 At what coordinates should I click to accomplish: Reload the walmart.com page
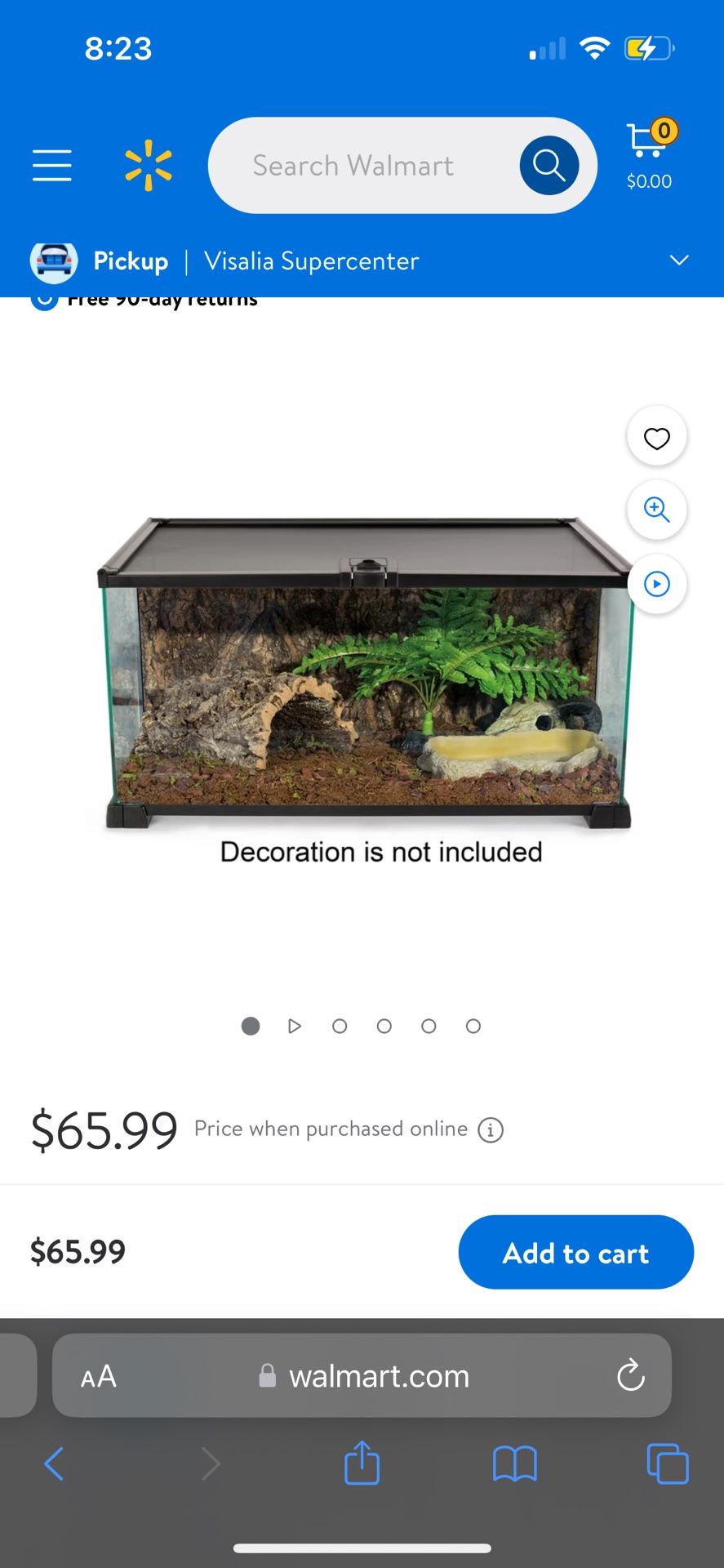click(630, 1376)
